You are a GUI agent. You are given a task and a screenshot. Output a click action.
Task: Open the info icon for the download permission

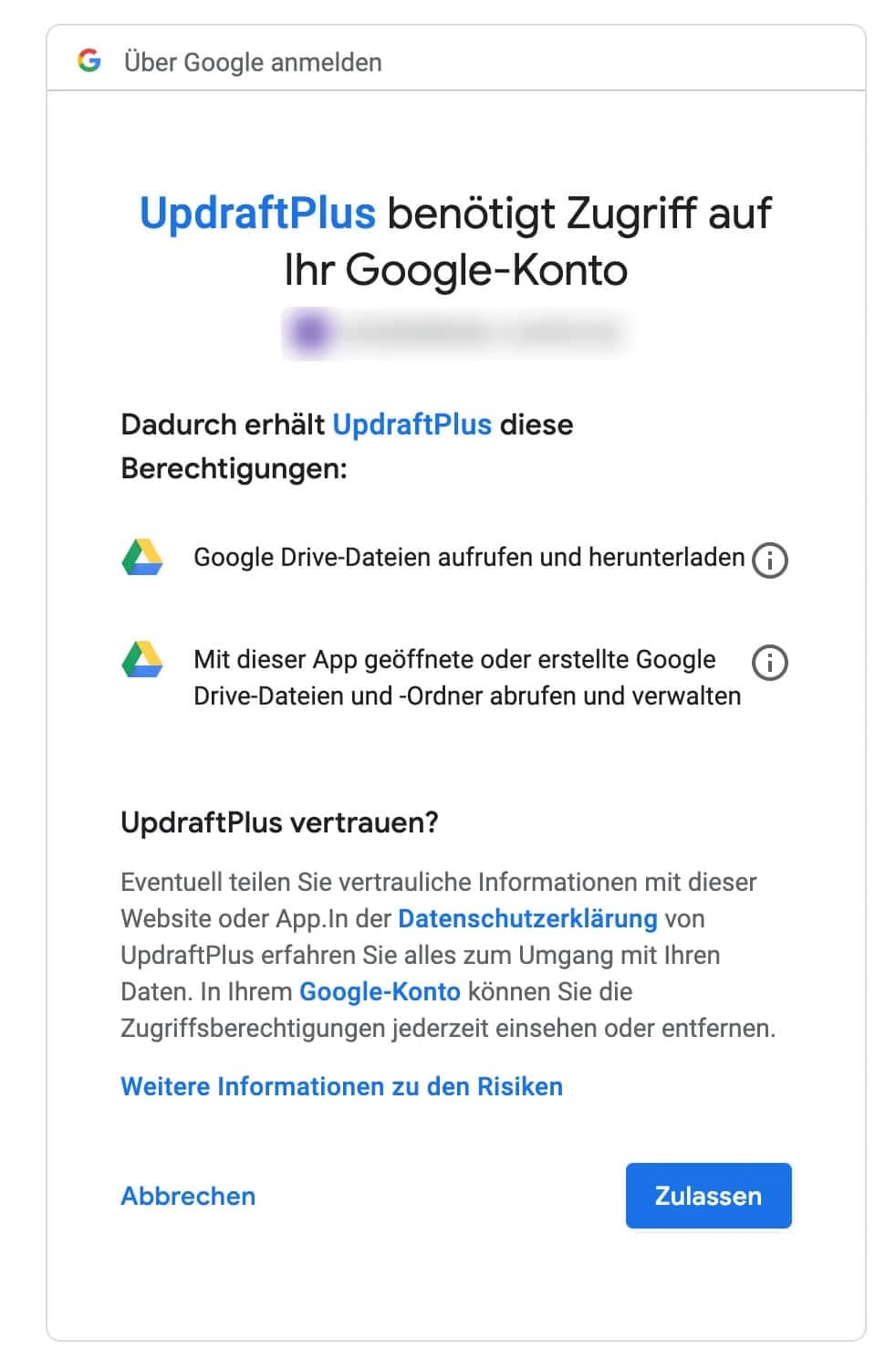tap(771, 560)
